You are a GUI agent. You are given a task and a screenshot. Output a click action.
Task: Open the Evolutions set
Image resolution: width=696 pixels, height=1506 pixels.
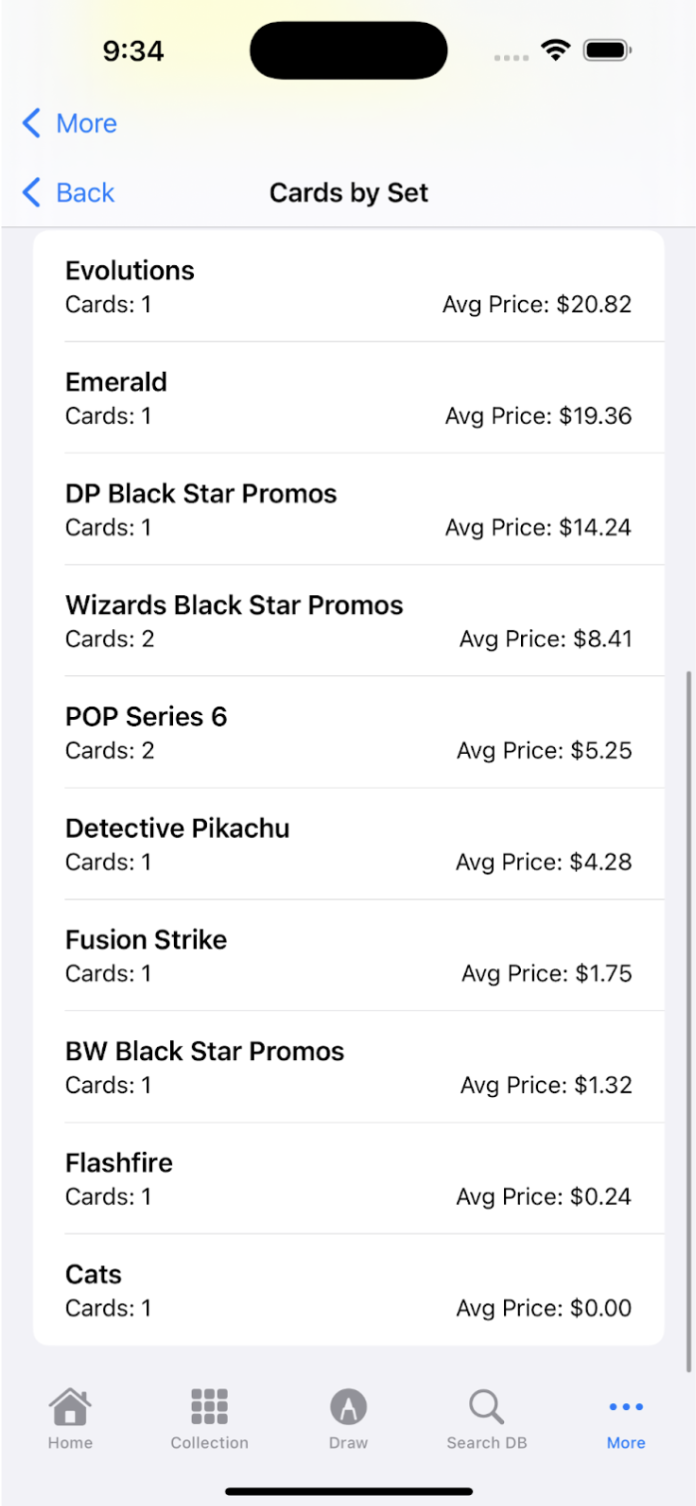(348, 287)
